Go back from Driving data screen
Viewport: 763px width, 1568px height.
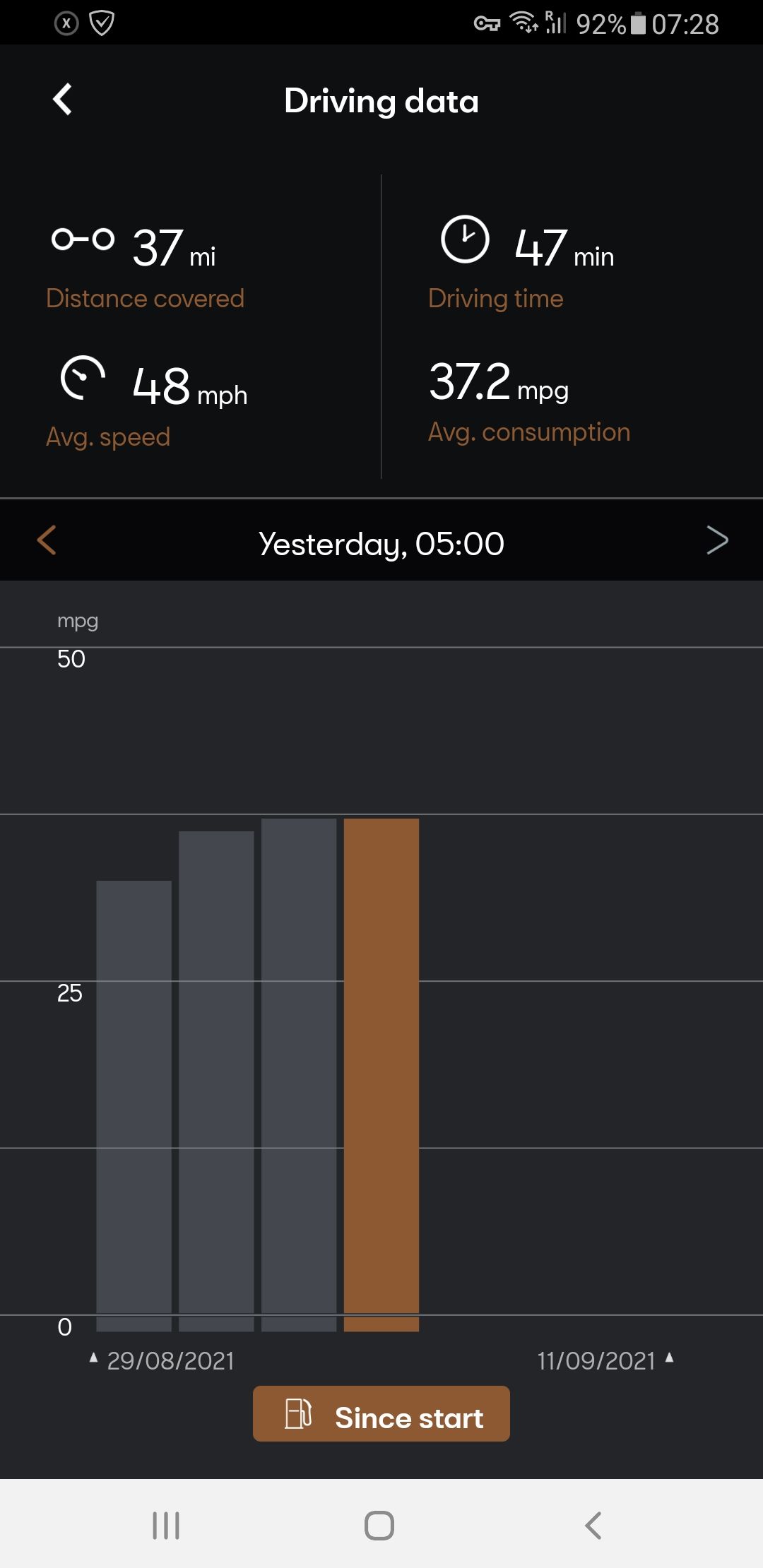click(62, 100)
